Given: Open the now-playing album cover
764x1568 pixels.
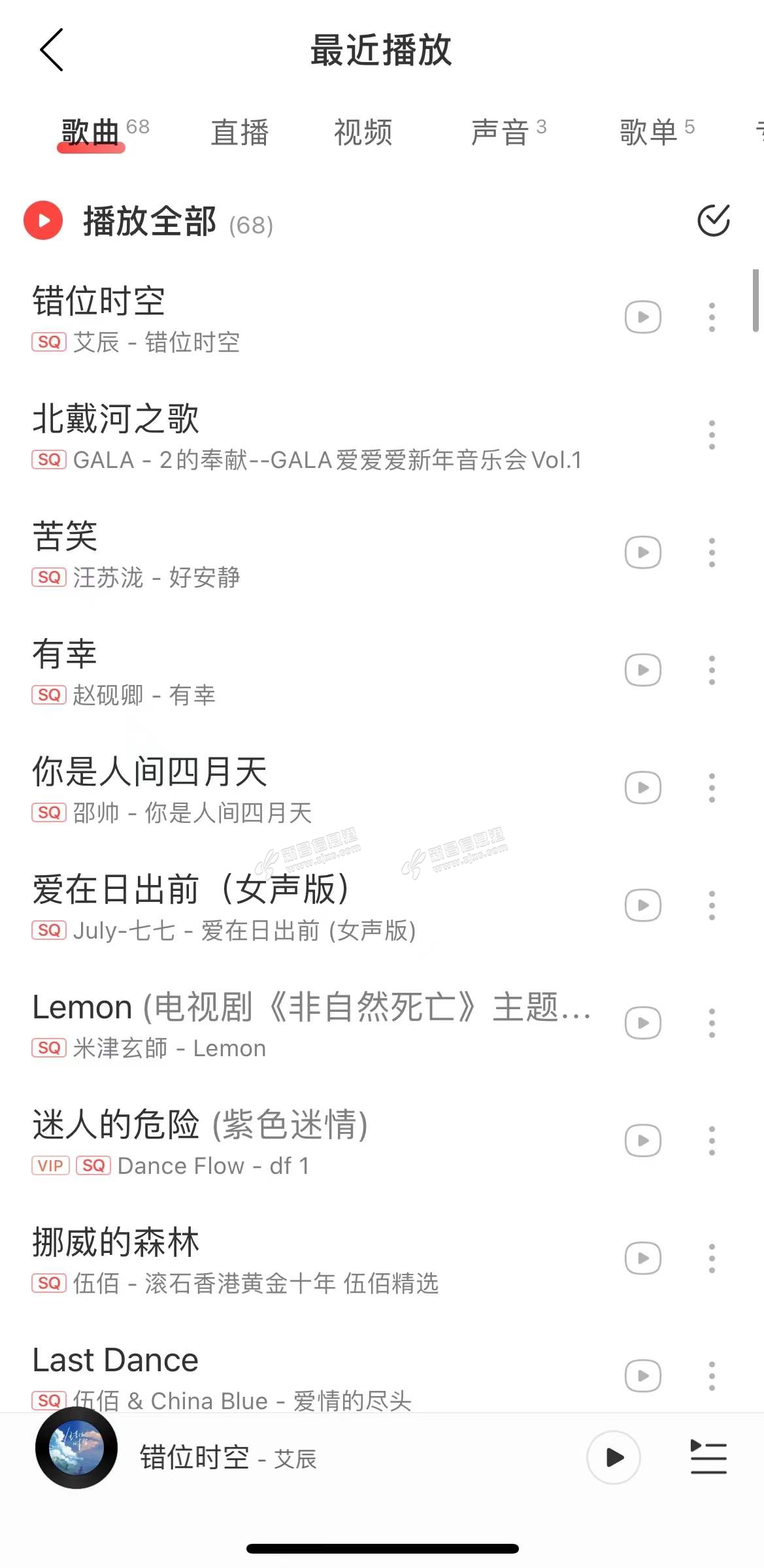Looking at the screenshot, I should [x=76, y=1448].
